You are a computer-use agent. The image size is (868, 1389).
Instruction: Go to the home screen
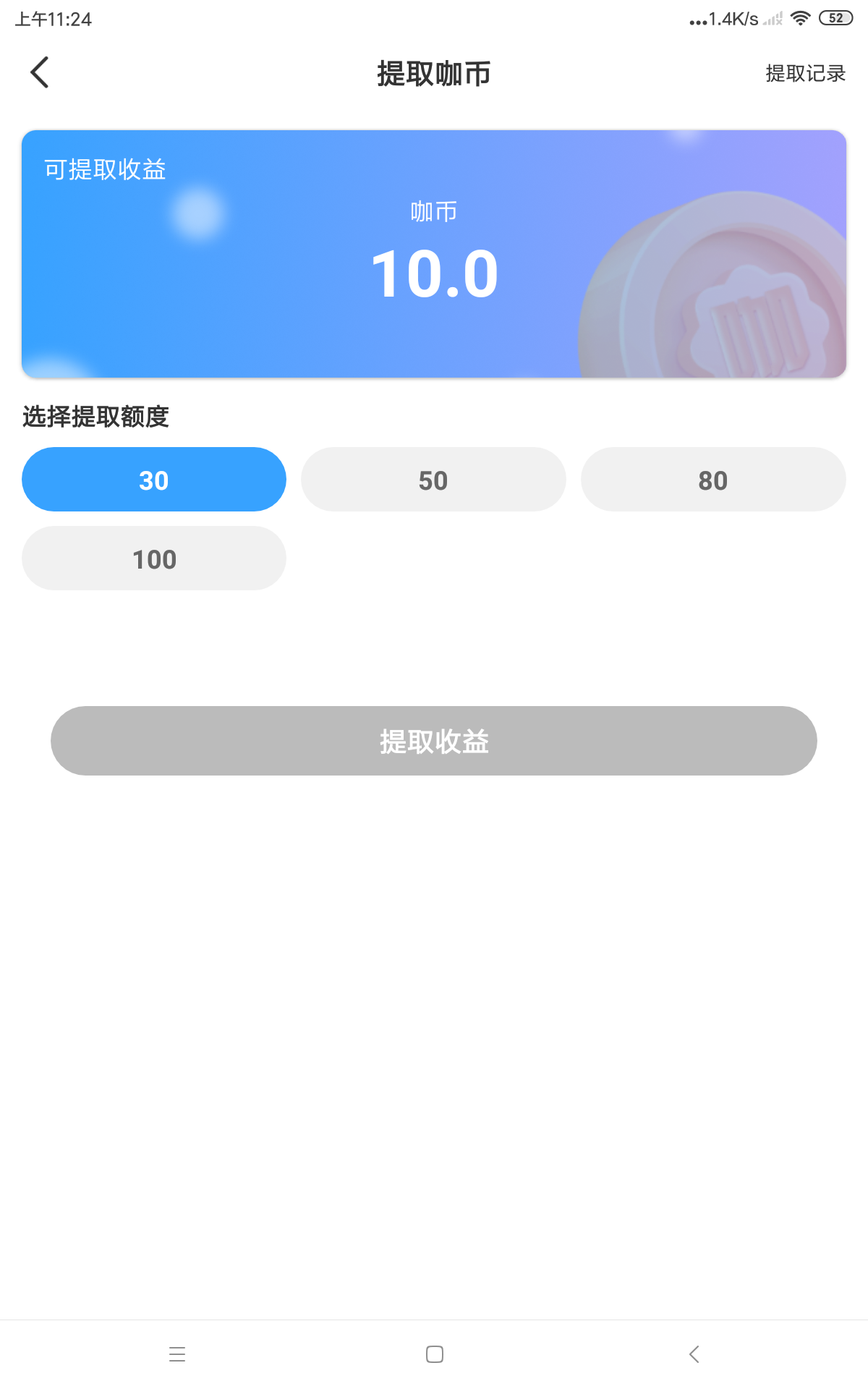coord(435,1354)
